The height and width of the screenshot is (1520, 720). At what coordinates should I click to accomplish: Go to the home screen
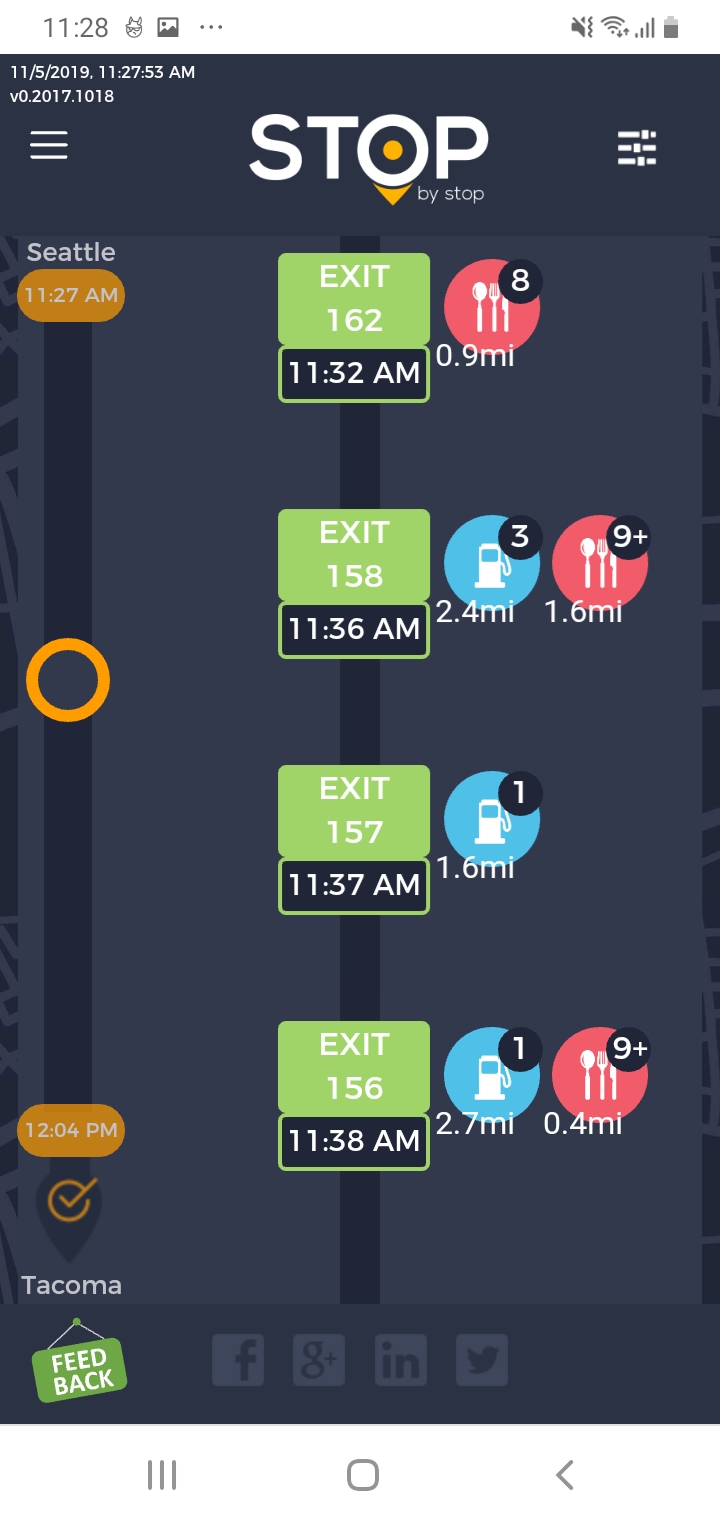[362, 1474]
